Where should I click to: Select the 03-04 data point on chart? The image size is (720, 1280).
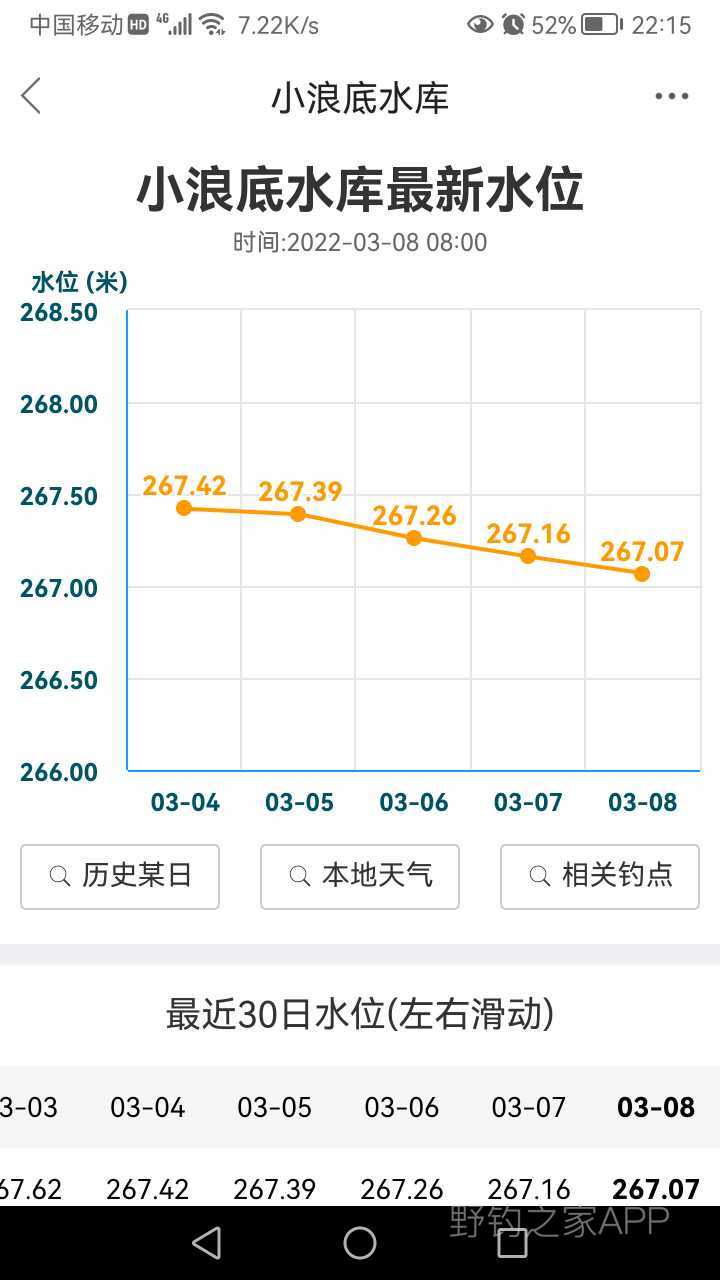184,508
